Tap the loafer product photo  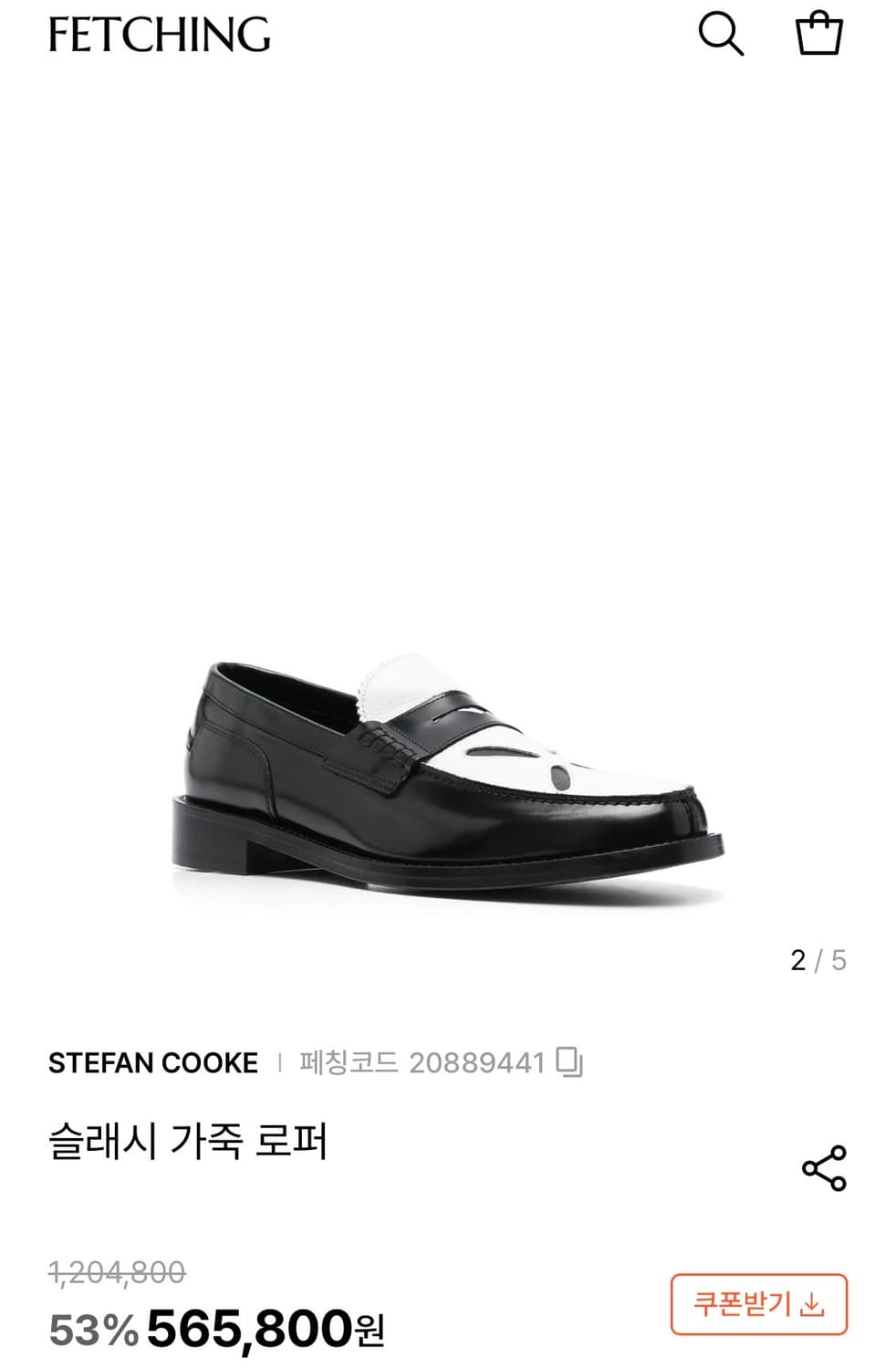click(447, 776)
